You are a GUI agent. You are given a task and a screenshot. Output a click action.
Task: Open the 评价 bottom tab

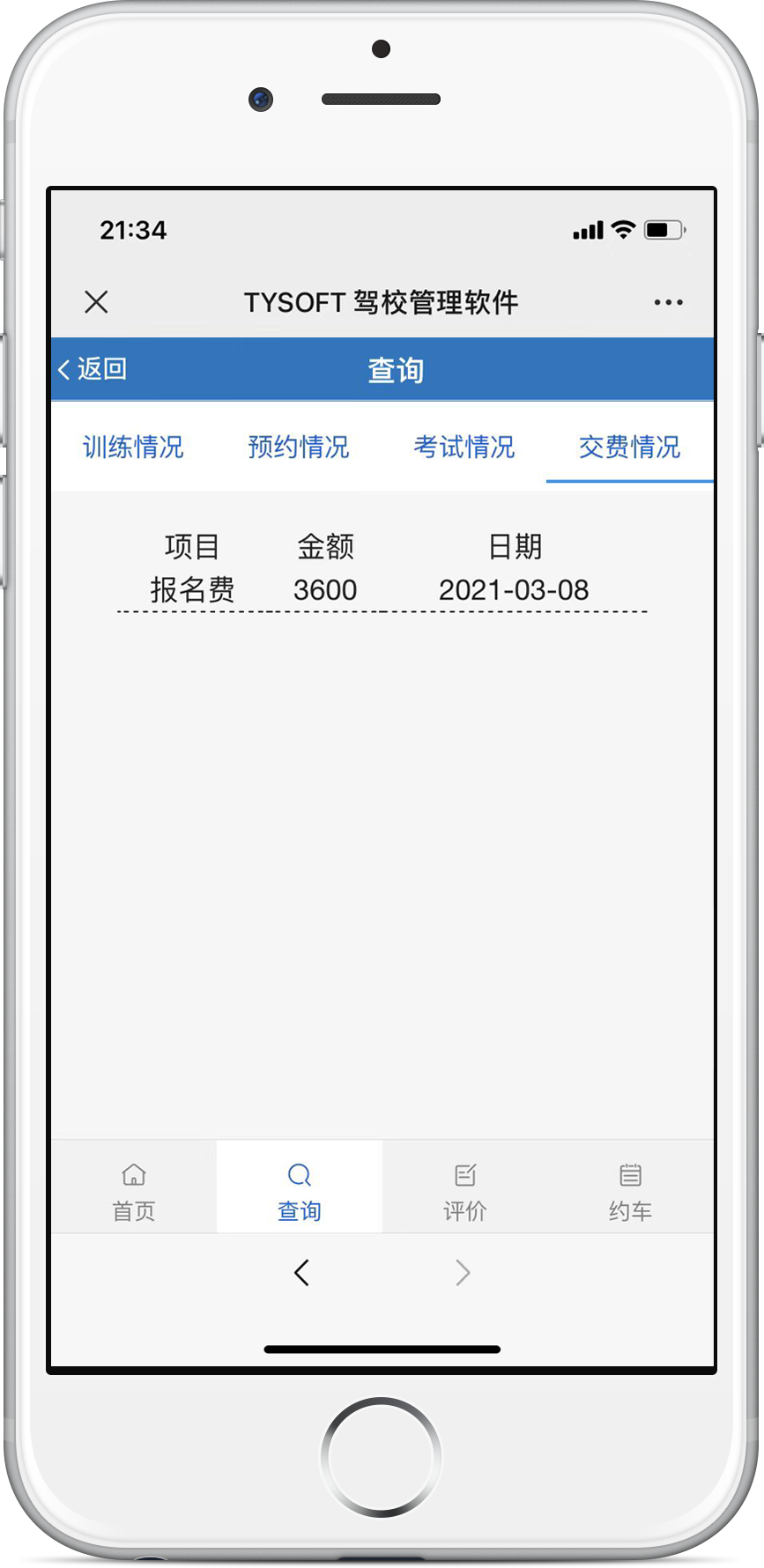(464, 1189)
